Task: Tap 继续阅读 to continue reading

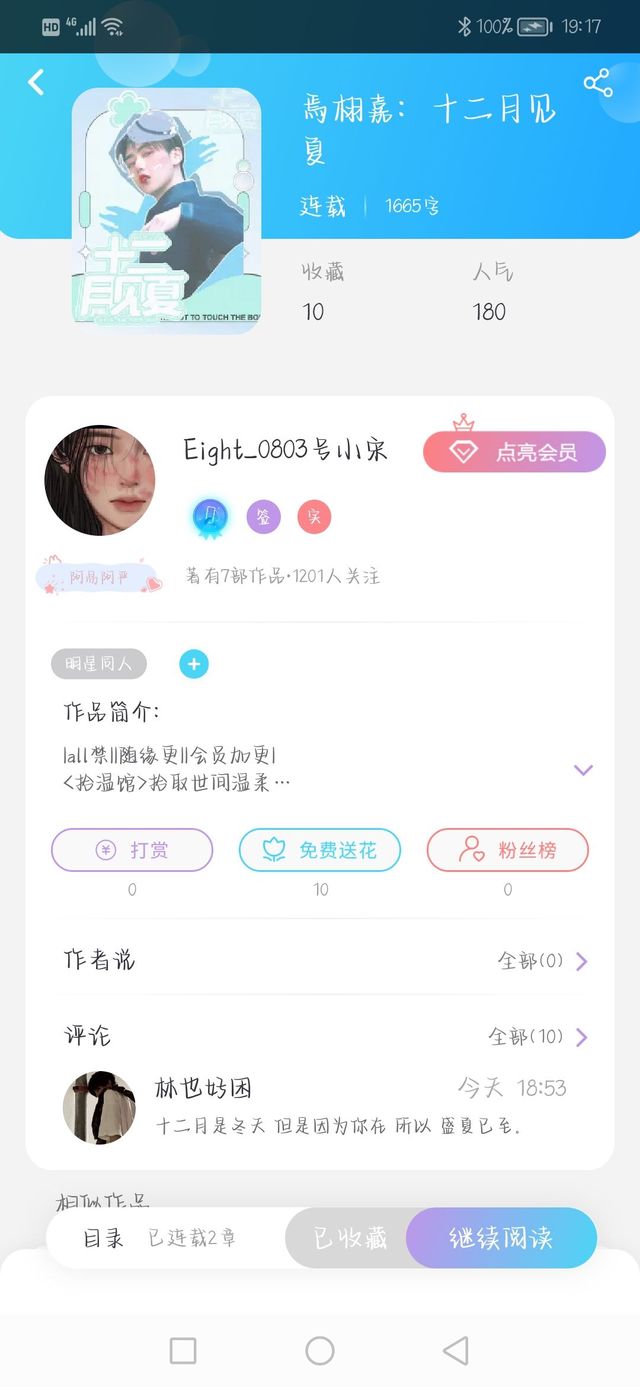Action: coord(501,1238)
